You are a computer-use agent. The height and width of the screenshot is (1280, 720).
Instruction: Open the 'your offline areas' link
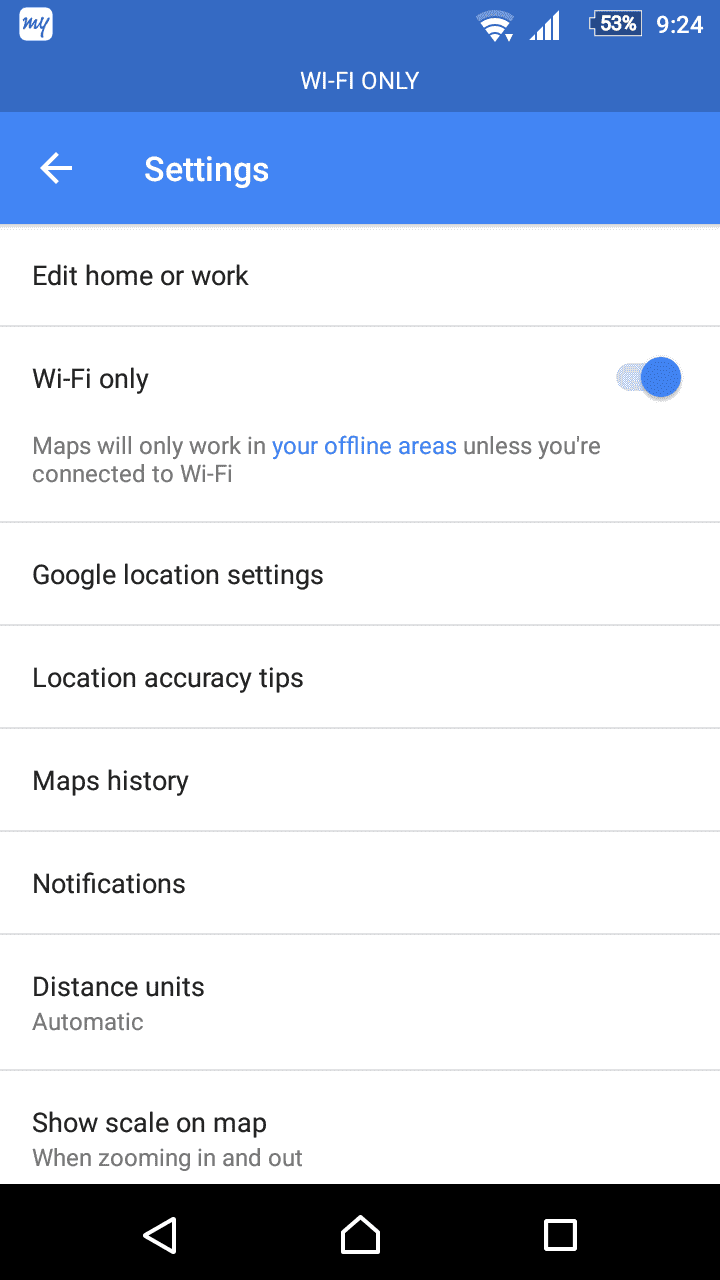pyautogui.click(x=364, y=445)
